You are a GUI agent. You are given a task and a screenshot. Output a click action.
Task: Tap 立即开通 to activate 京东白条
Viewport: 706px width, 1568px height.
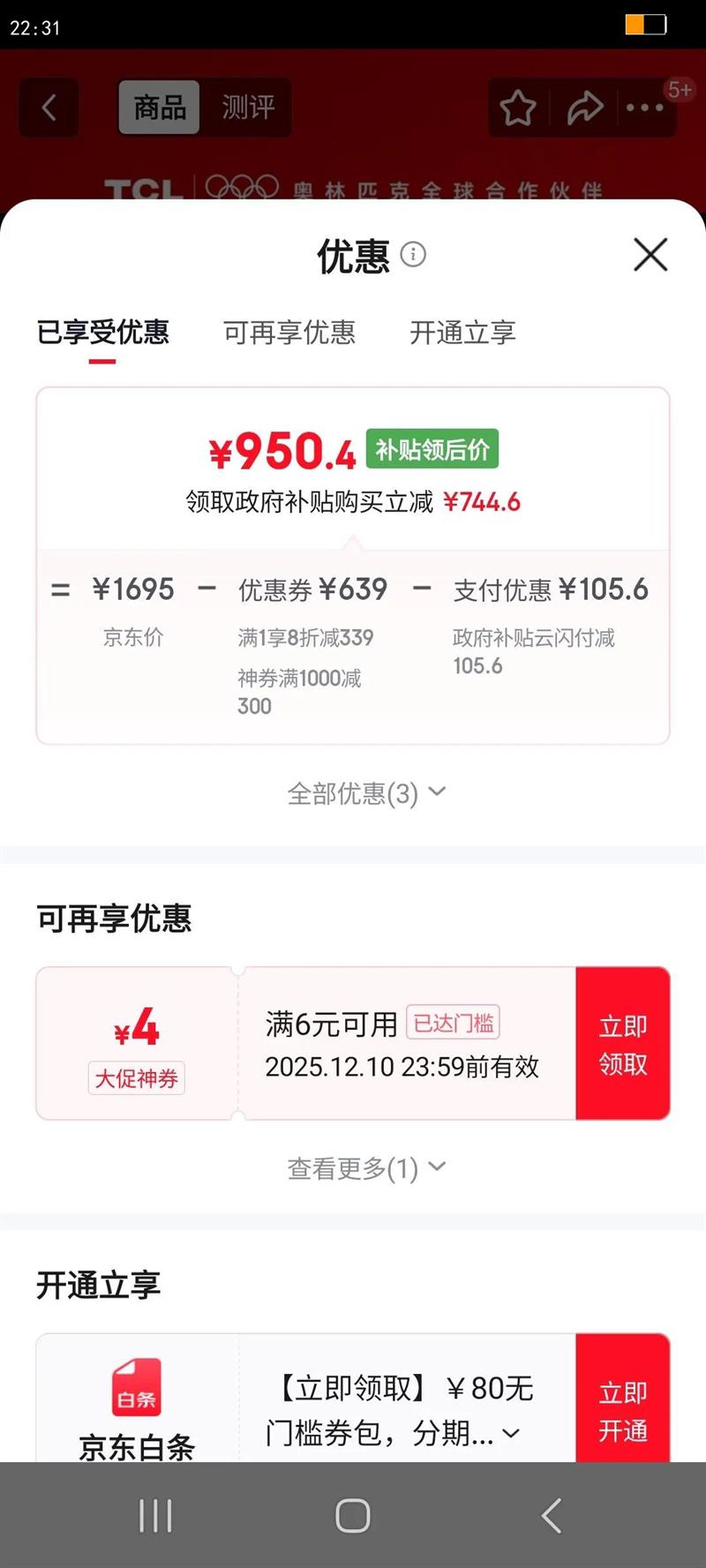(622, 1412)
